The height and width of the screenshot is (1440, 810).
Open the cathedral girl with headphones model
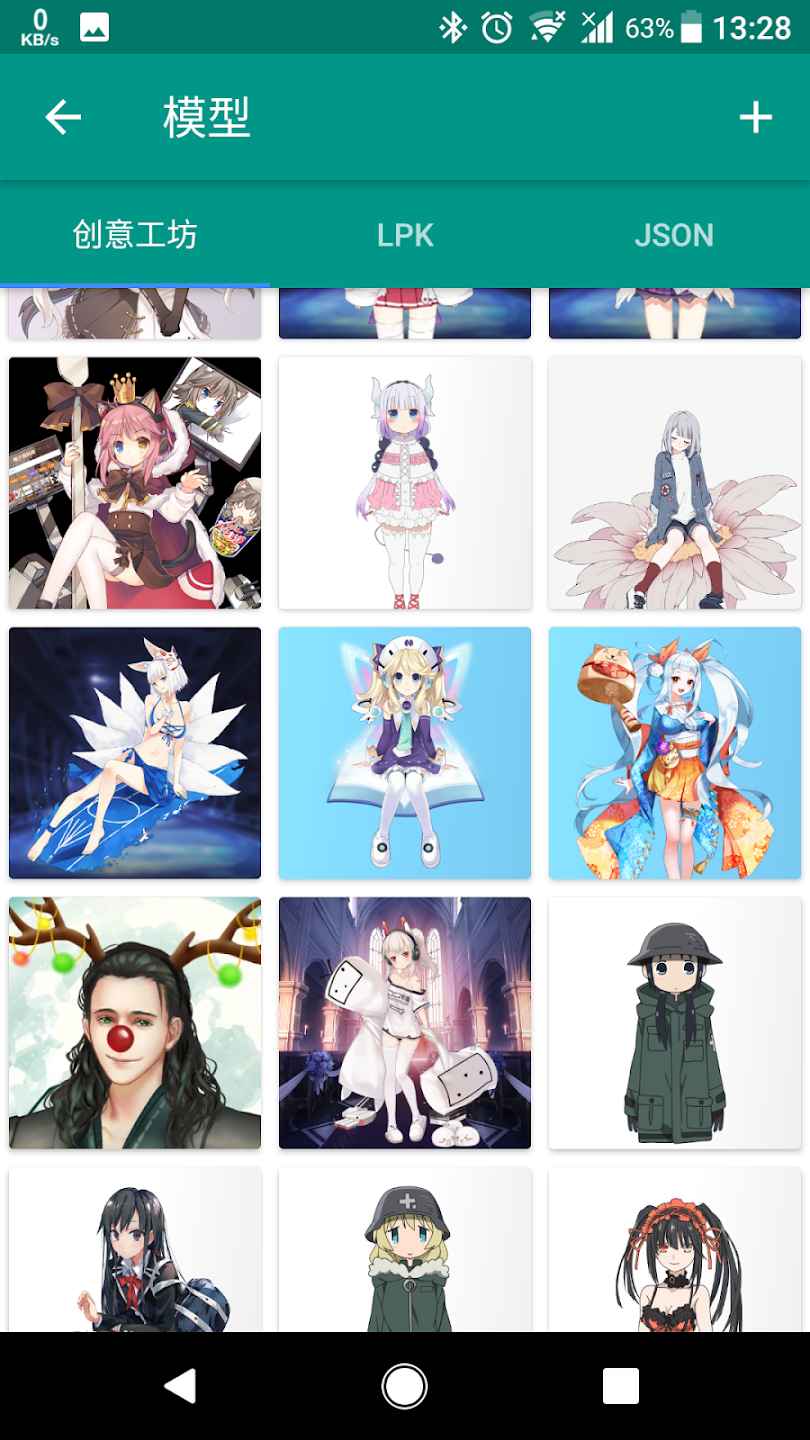(x=405, y=1023)
